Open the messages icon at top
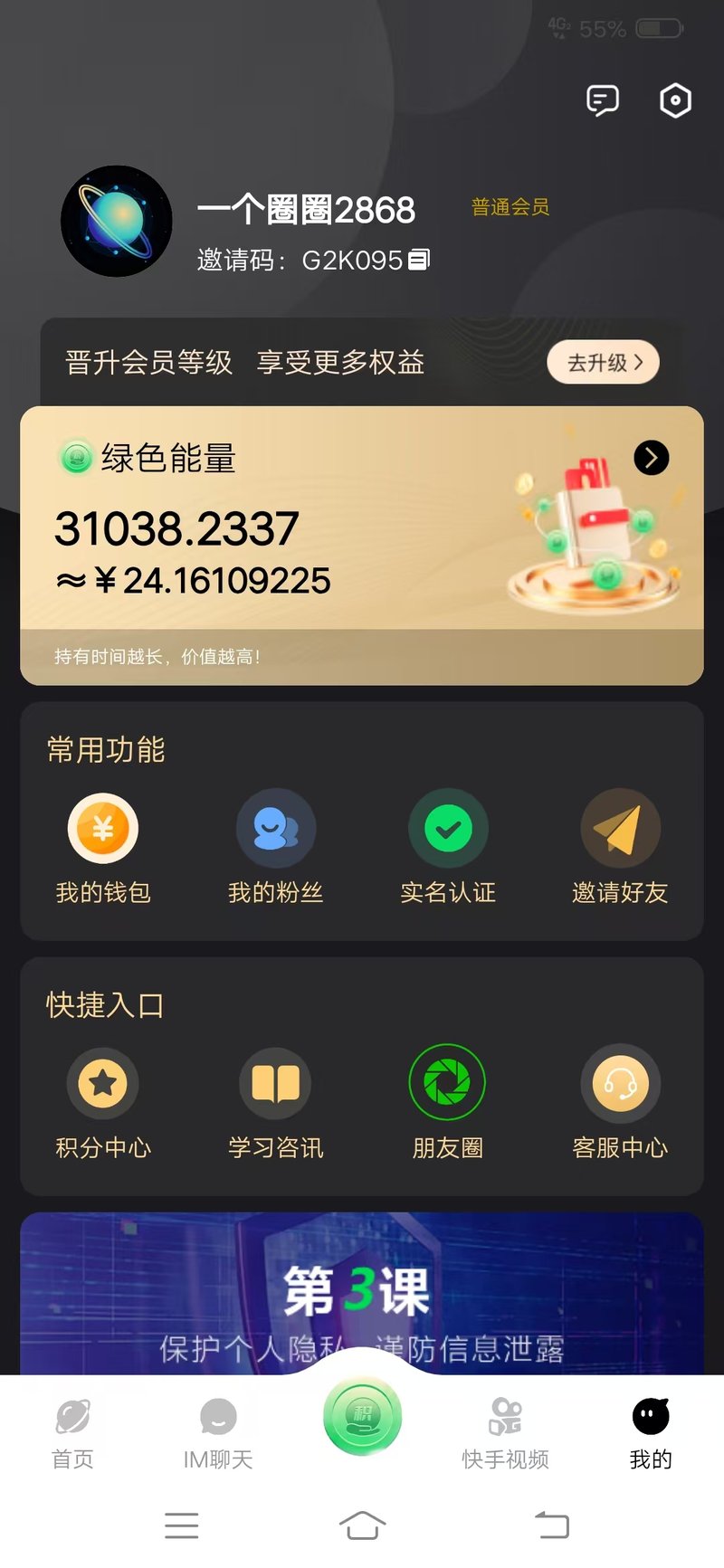 [602, 100]
